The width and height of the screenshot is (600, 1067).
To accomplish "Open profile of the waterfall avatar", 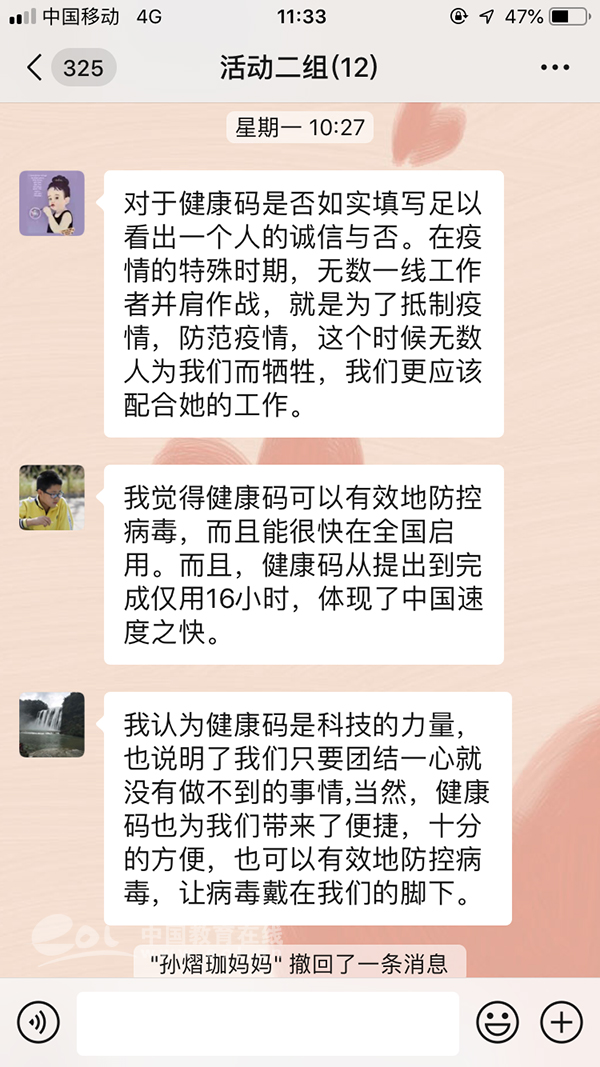I will point(52,725).
